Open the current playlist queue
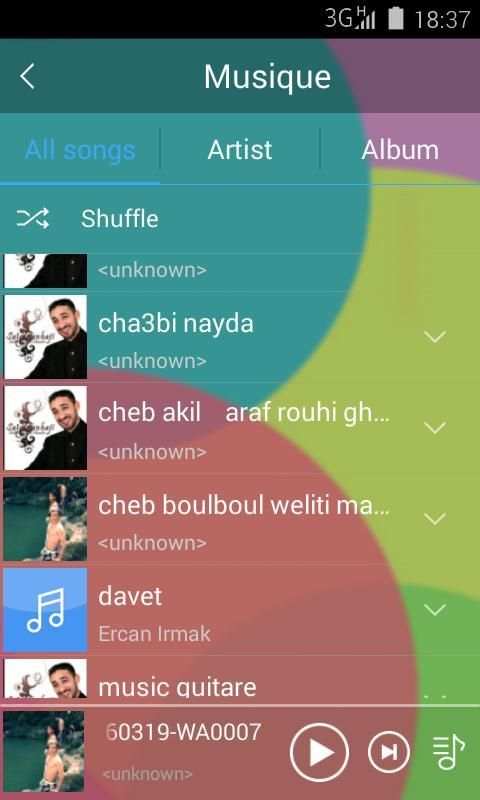 coord(449,753)
